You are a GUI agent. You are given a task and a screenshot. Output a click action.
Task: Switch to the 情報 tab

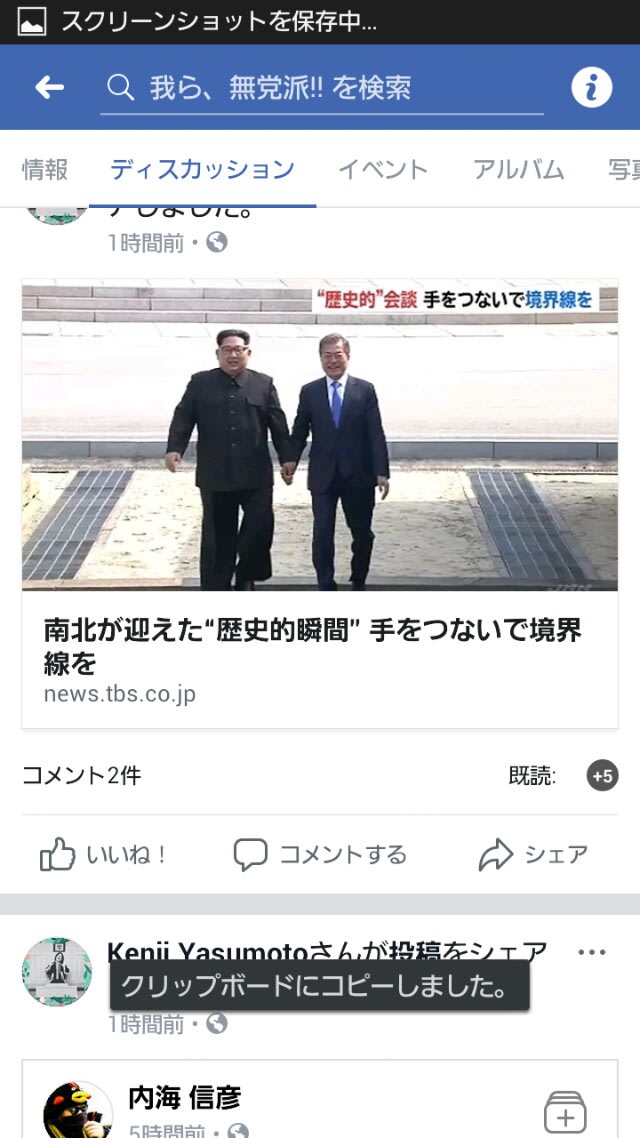click(x=45, y=169)
